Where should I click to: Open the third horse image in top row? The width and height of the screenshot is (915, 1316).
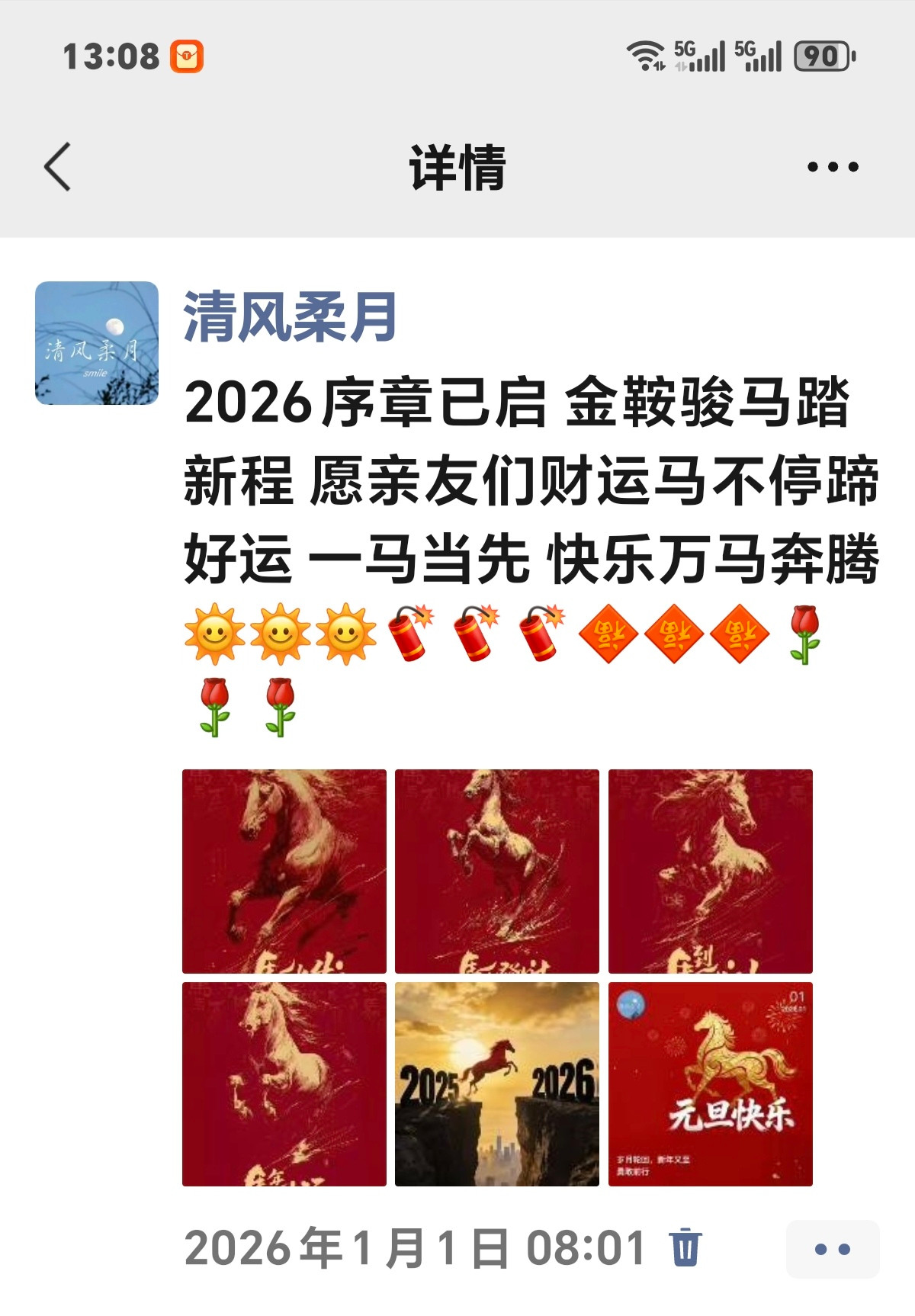tap(710, 871)
